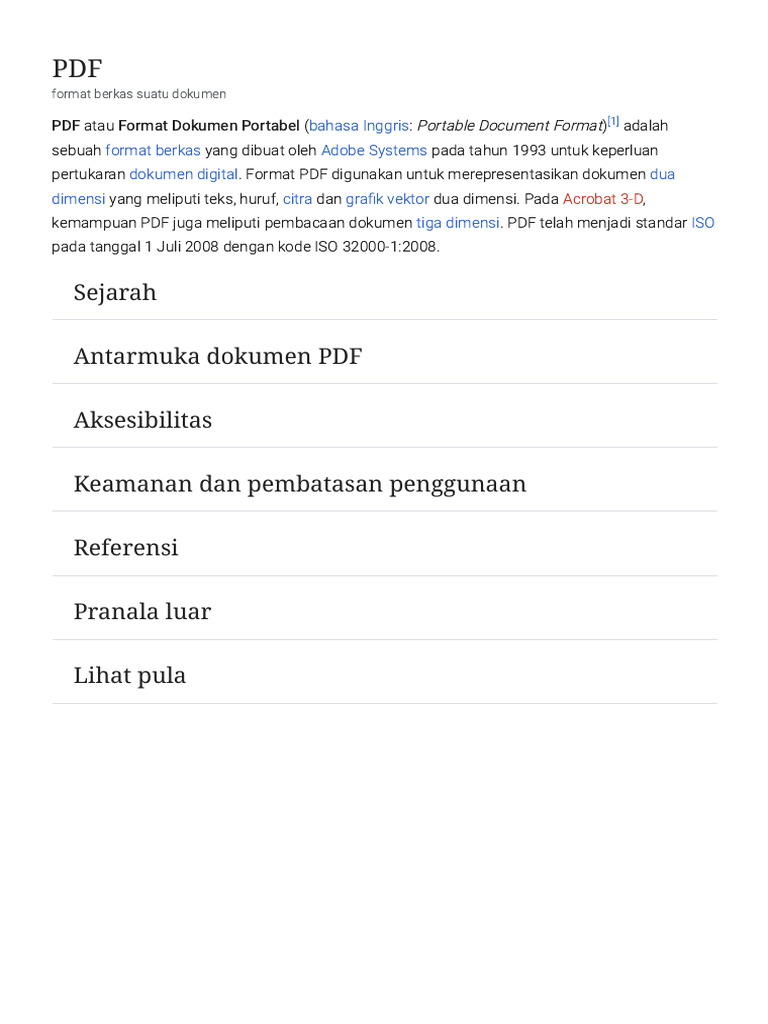Viewport: 768px width, 1024px height.
Task: Follow the ISO link
Action: tap(703, 223)
